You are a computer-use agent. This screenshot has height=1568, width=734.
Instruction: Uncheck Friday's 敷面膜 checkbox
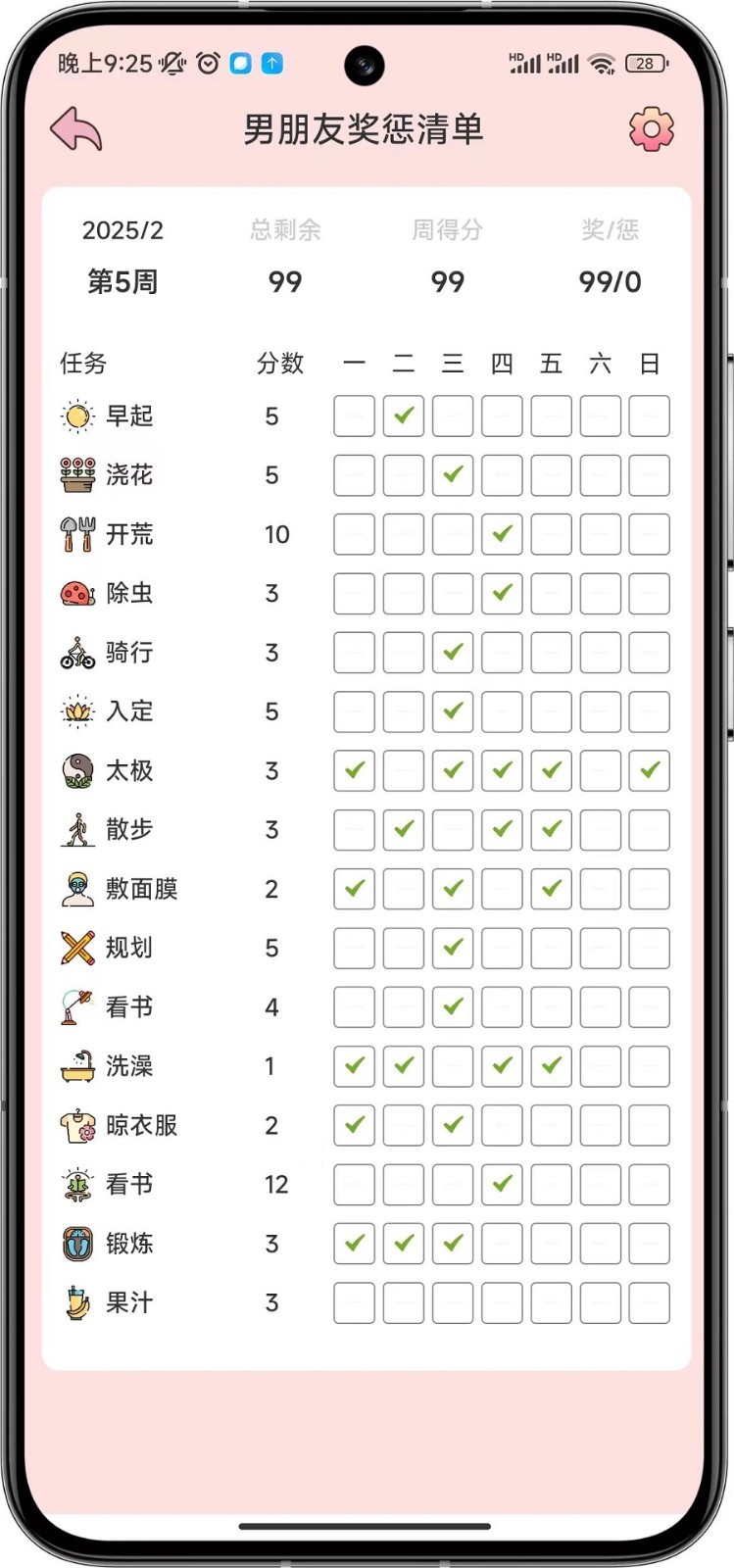[x=551, y=889]
